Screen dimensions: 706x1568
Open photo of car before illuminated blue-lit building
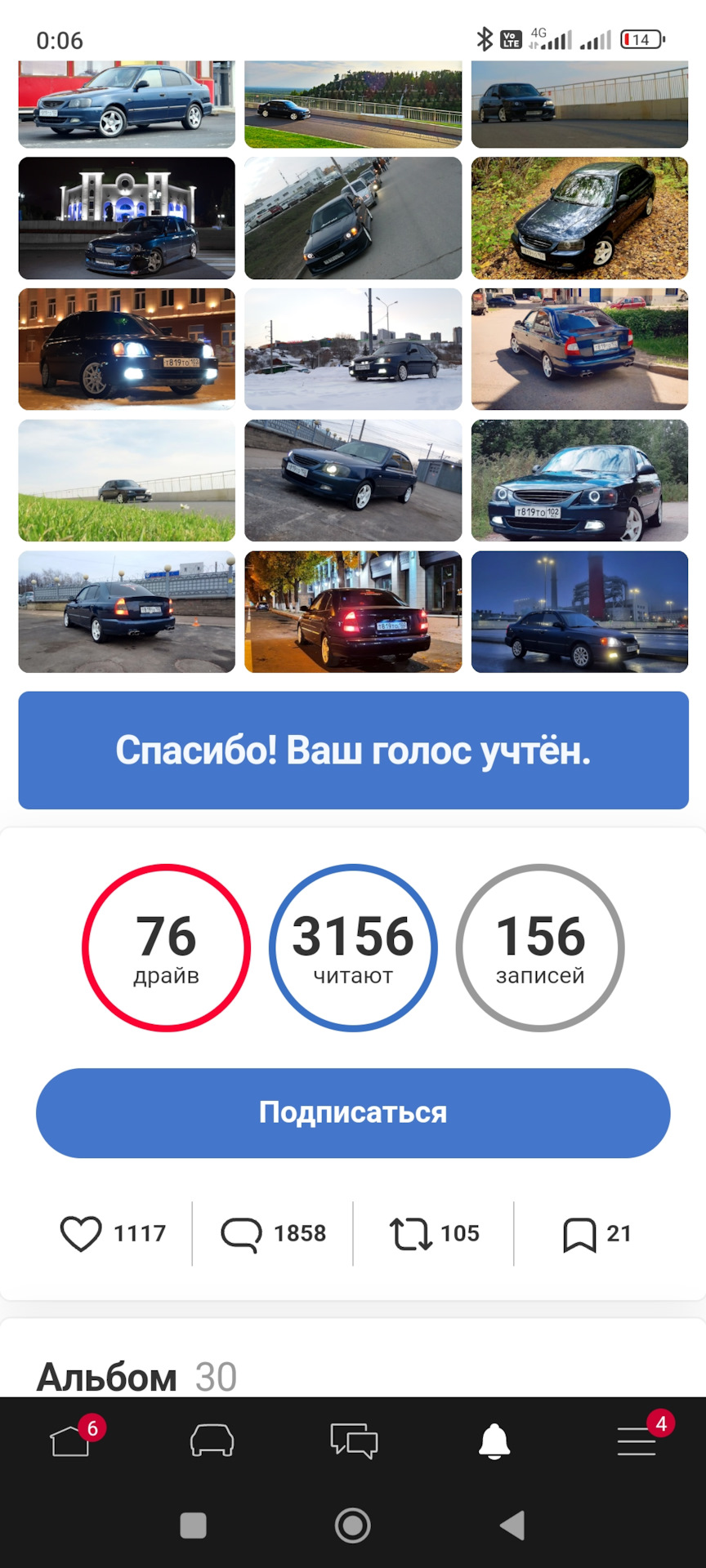127,218
